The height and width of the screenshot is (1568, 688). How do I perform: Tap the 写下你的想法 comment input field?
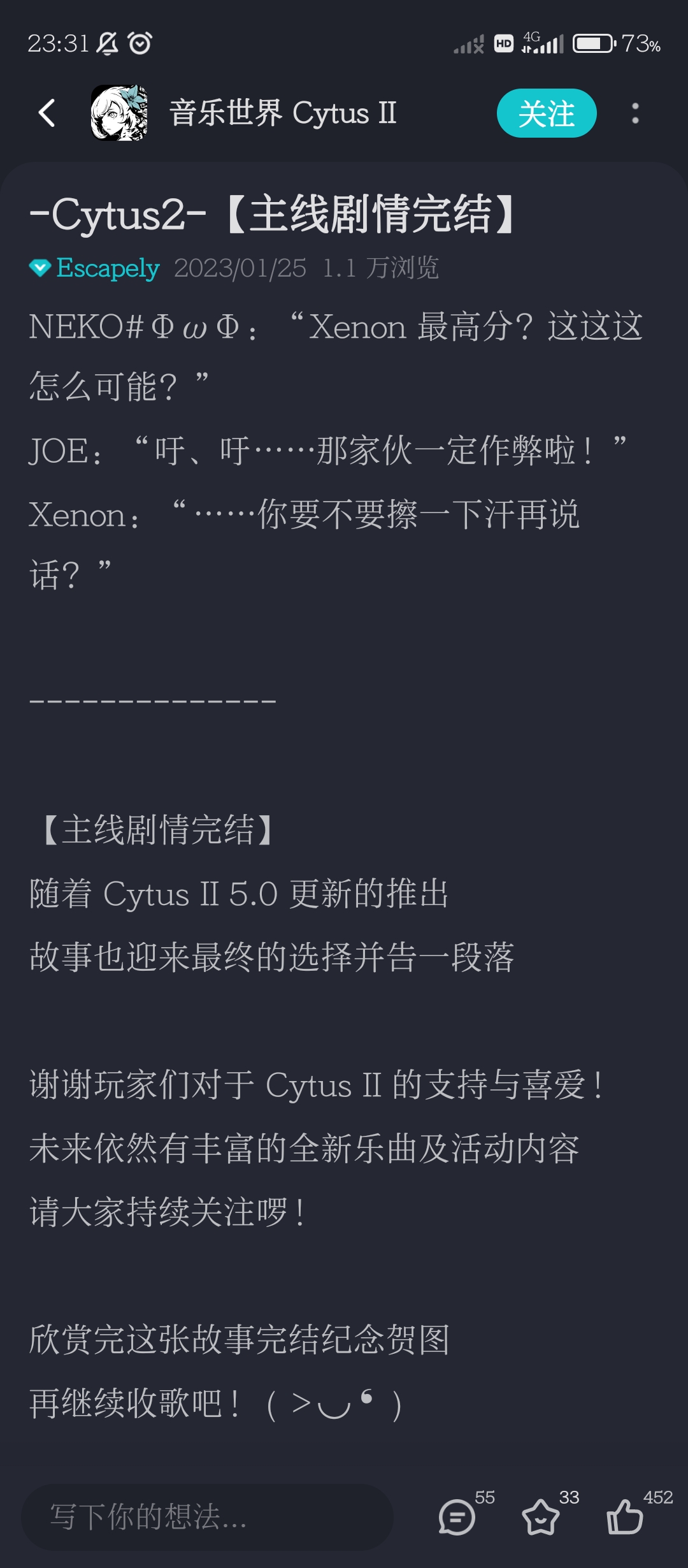coord(207,1516)
